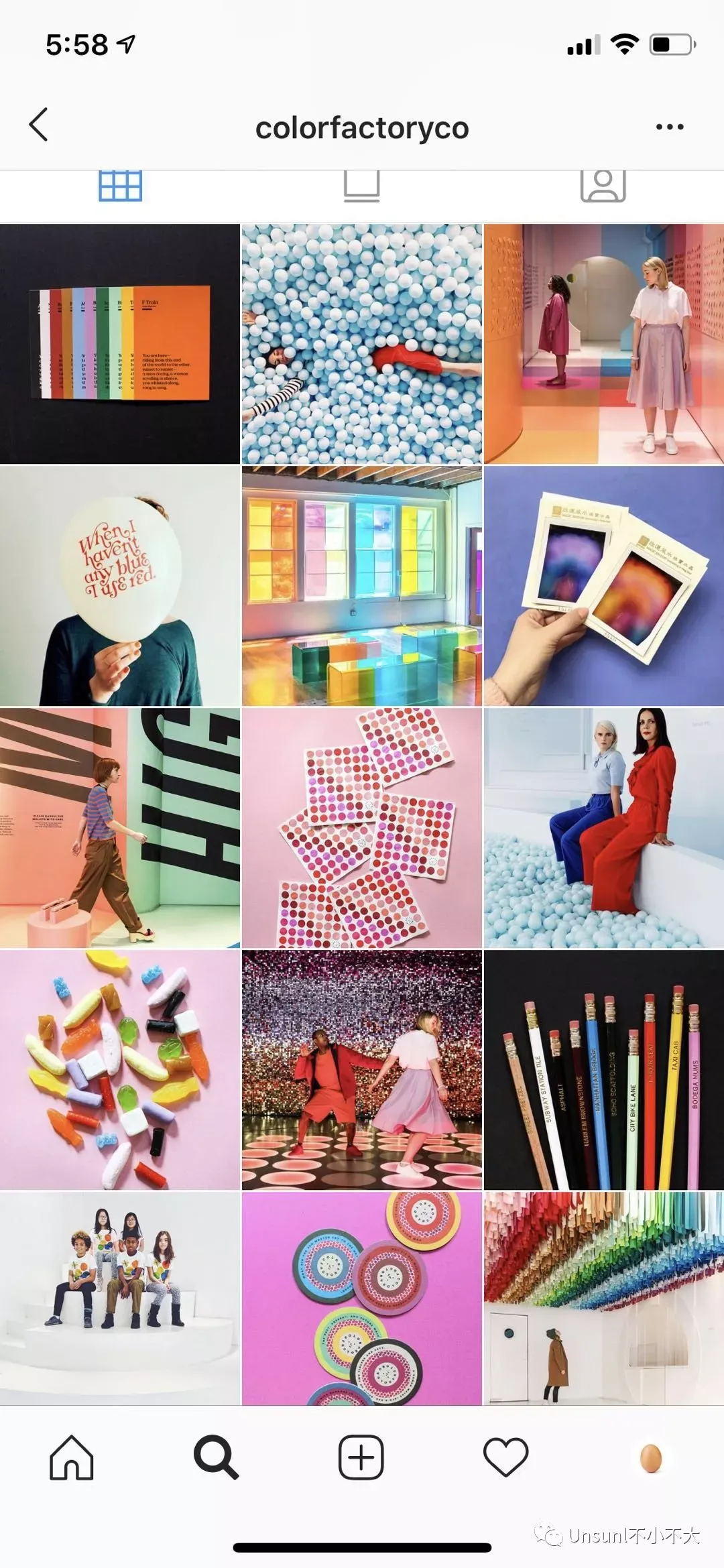This screenshot has height=1568, width=724.
Task: Go back from colorfactoryco profile
Action: point(39,125)
